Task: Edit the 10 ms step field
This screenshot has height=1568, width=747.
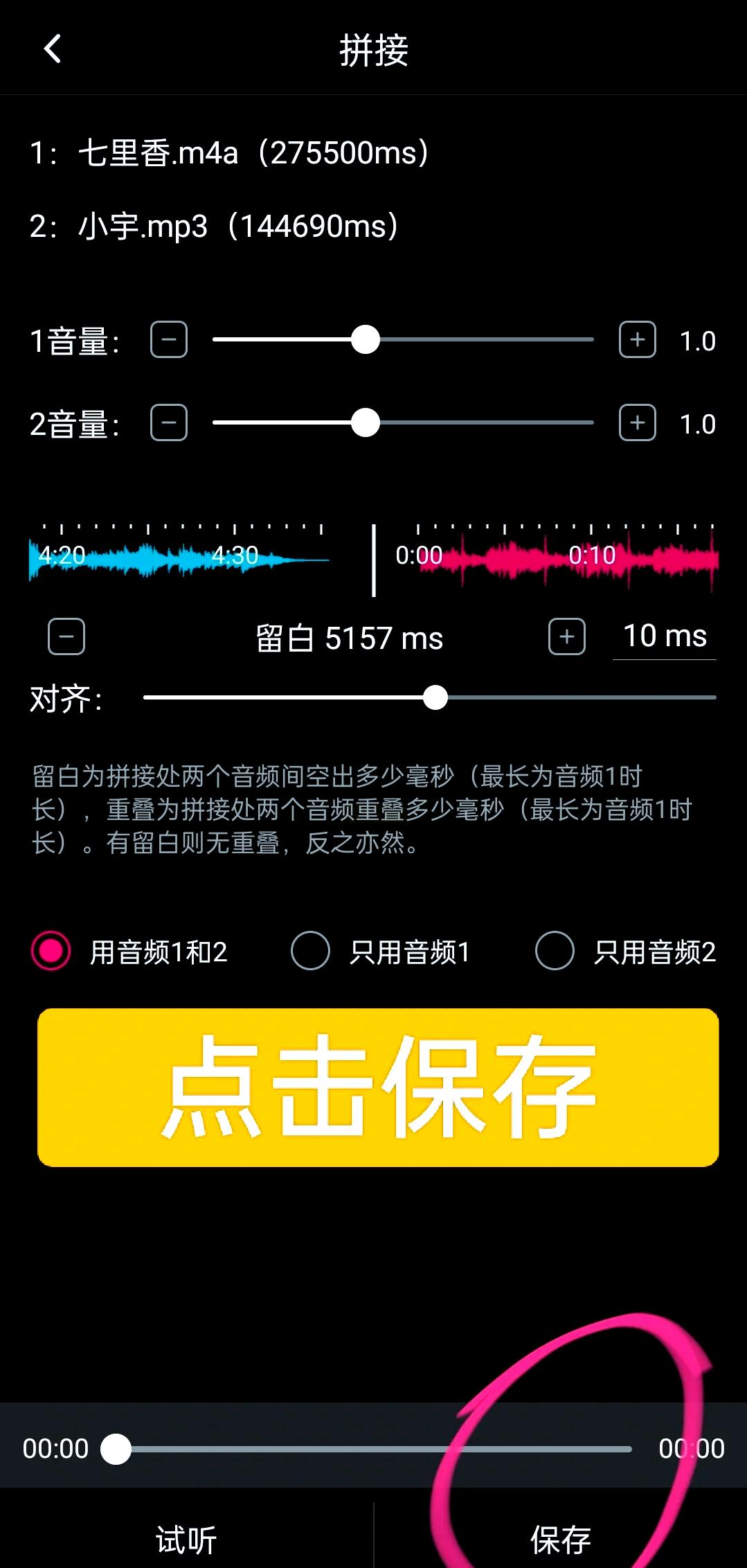Action: click(x=664, y=636)
